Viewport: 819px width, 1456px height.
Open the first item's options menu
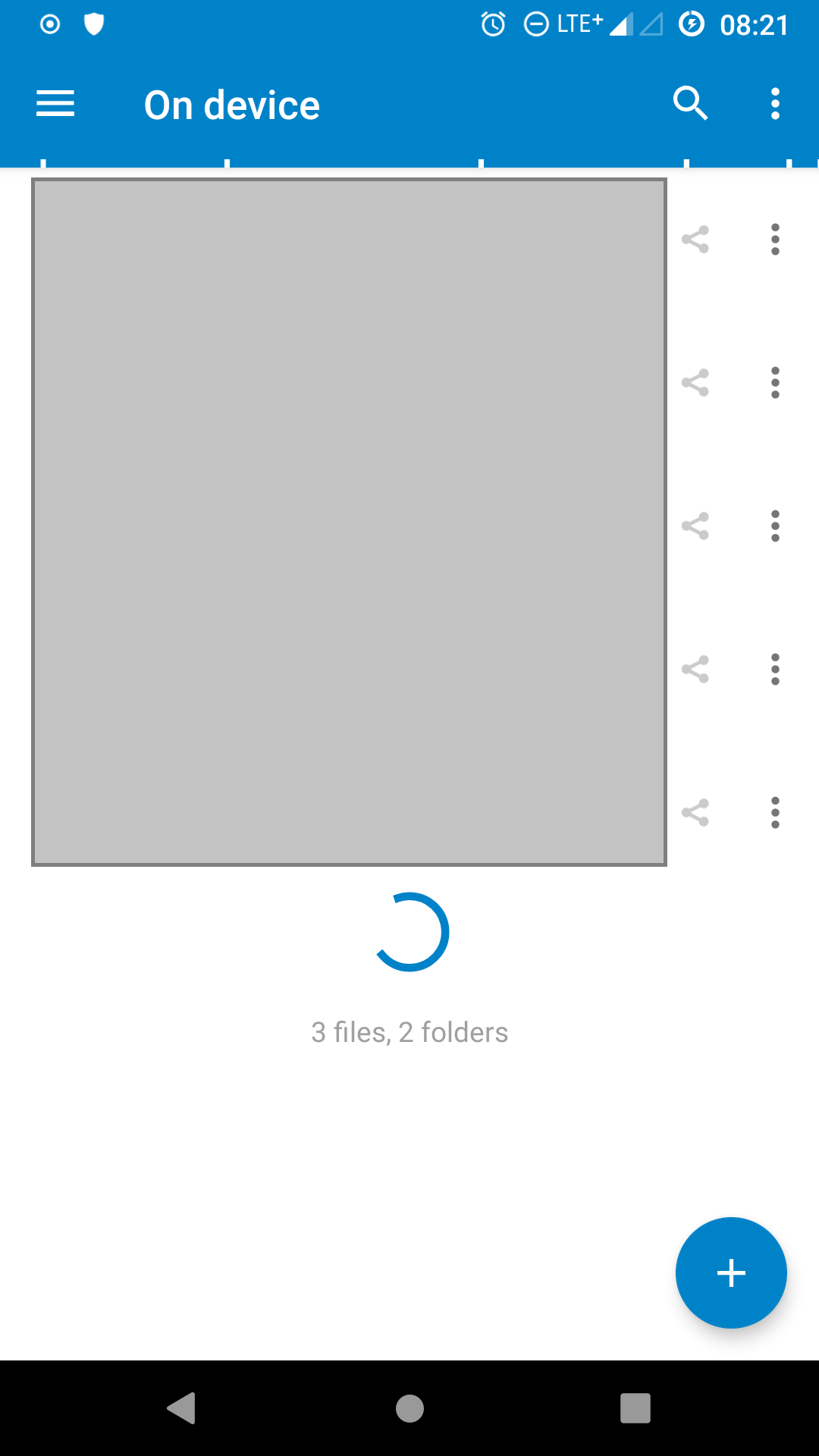[x=774, y=240]
